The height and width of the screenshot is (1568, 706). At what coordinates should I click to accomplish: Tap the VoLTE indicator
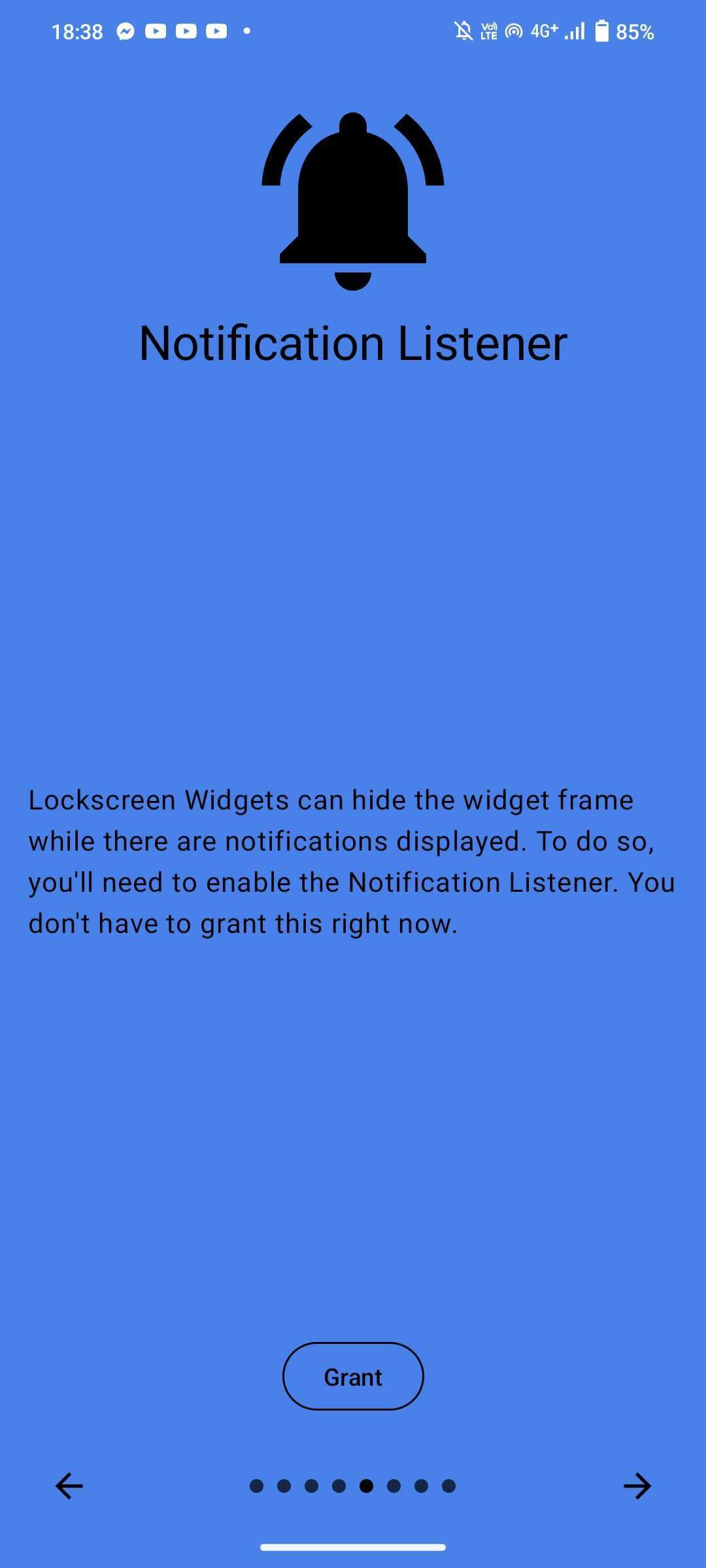coord(489,30)
